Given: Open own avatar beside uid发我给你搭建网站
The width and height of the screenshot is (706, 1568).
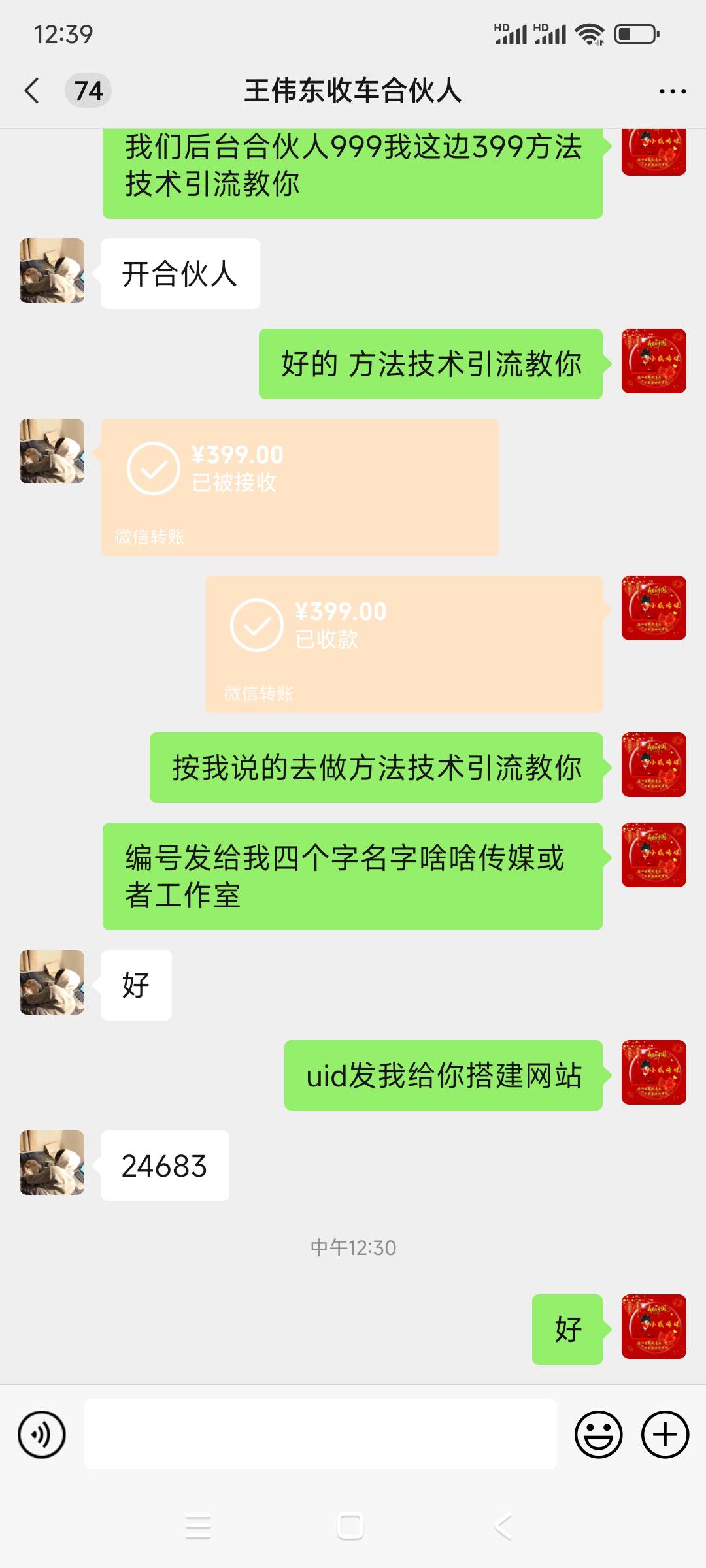Looking at the screenshot, I should click(x=653, y=1072).
